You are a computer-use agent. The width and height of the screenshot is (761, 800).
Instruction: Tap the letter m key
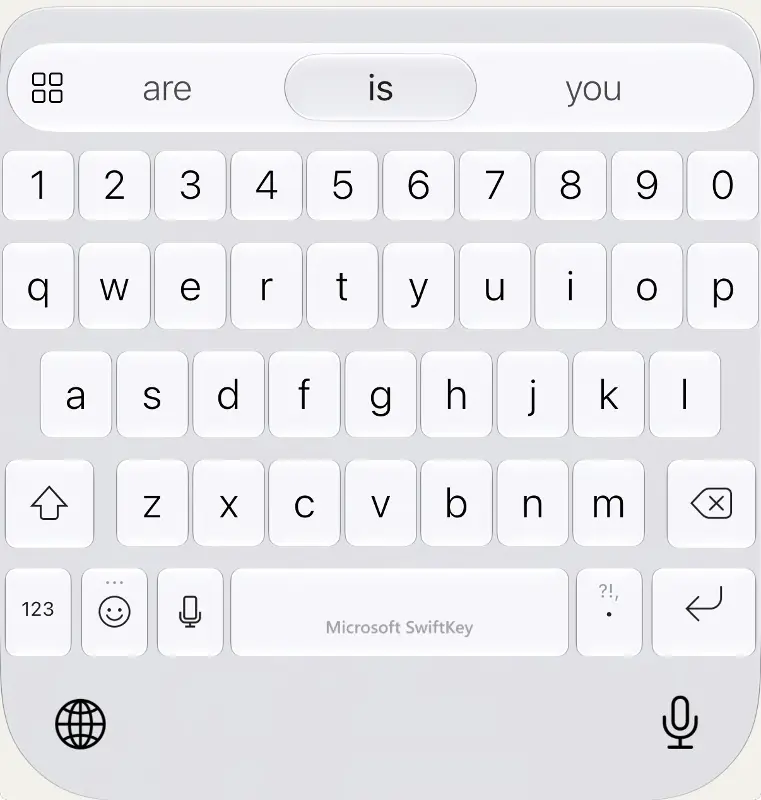[x=608, y=504]
